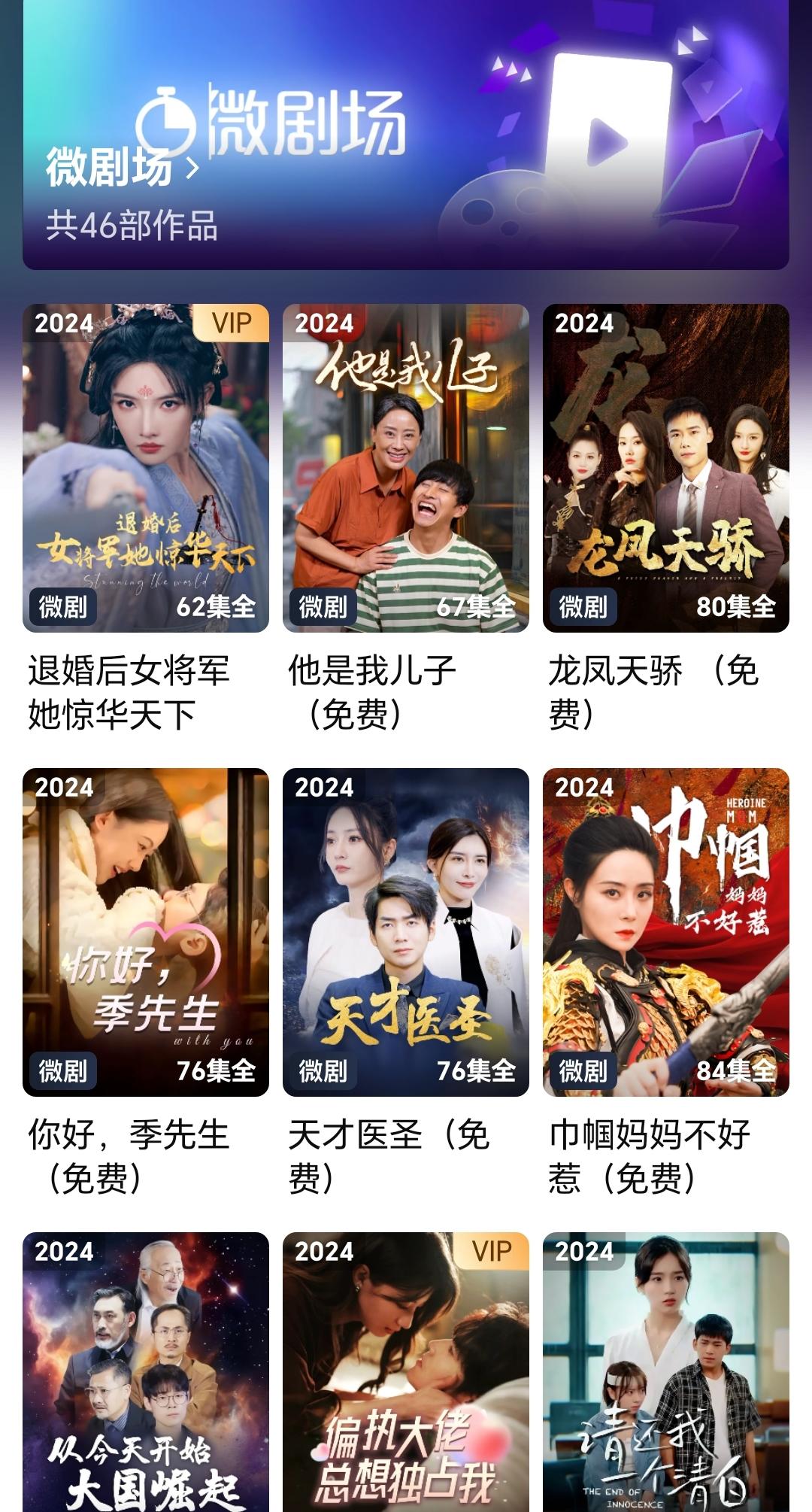View 你好，季先生 (免费) details
Screen dimensions: 812x1512
(x=146, y=931)
